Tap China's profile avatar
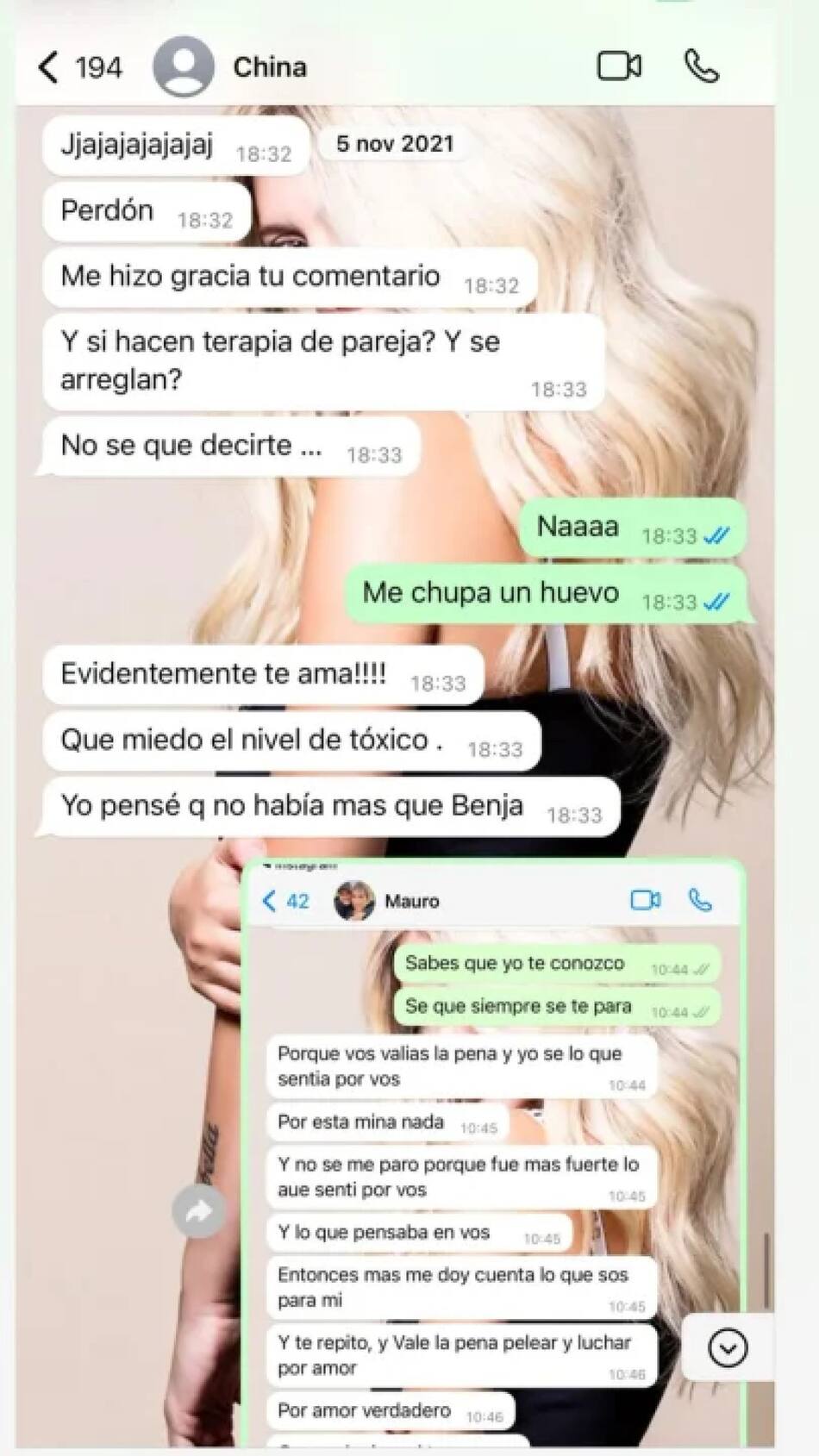 tap(183, 67)
